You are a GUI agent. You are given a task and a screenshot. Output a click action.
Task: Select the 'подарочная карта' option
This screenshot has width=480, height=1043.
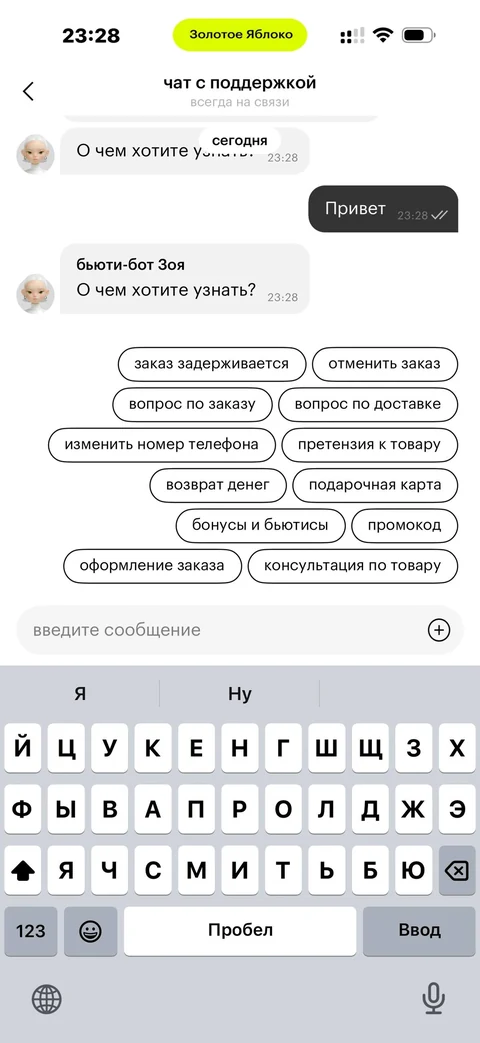[375, 485]
